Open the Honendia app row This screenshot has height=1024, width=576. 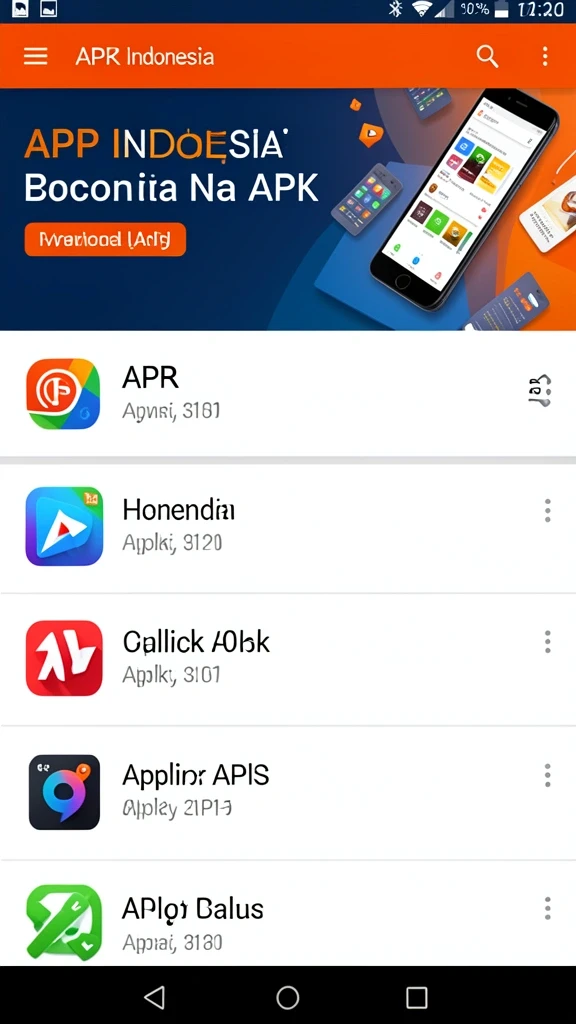(x=288, y=526)
